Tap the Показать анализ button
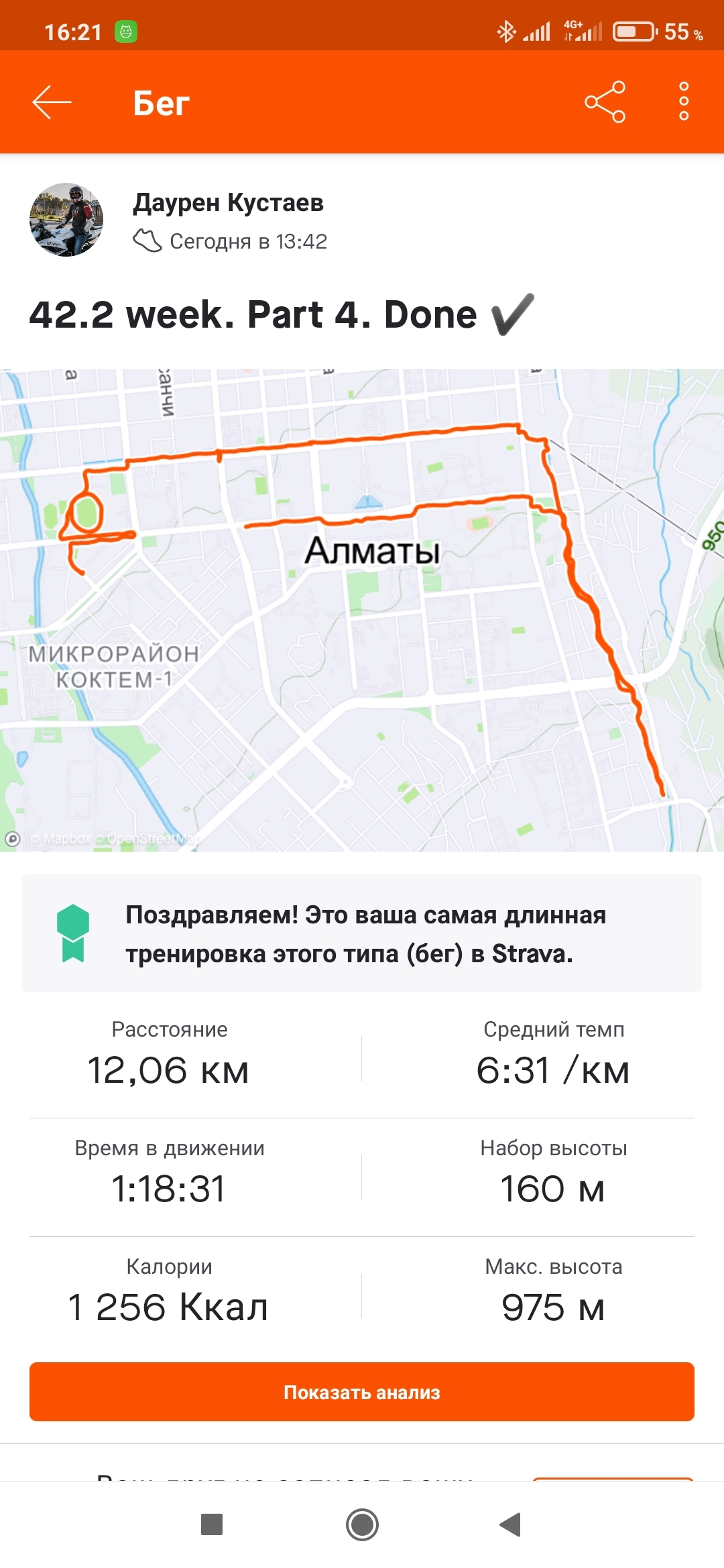Screen dimensions: 724x1568 click(x=362, y=1392)
